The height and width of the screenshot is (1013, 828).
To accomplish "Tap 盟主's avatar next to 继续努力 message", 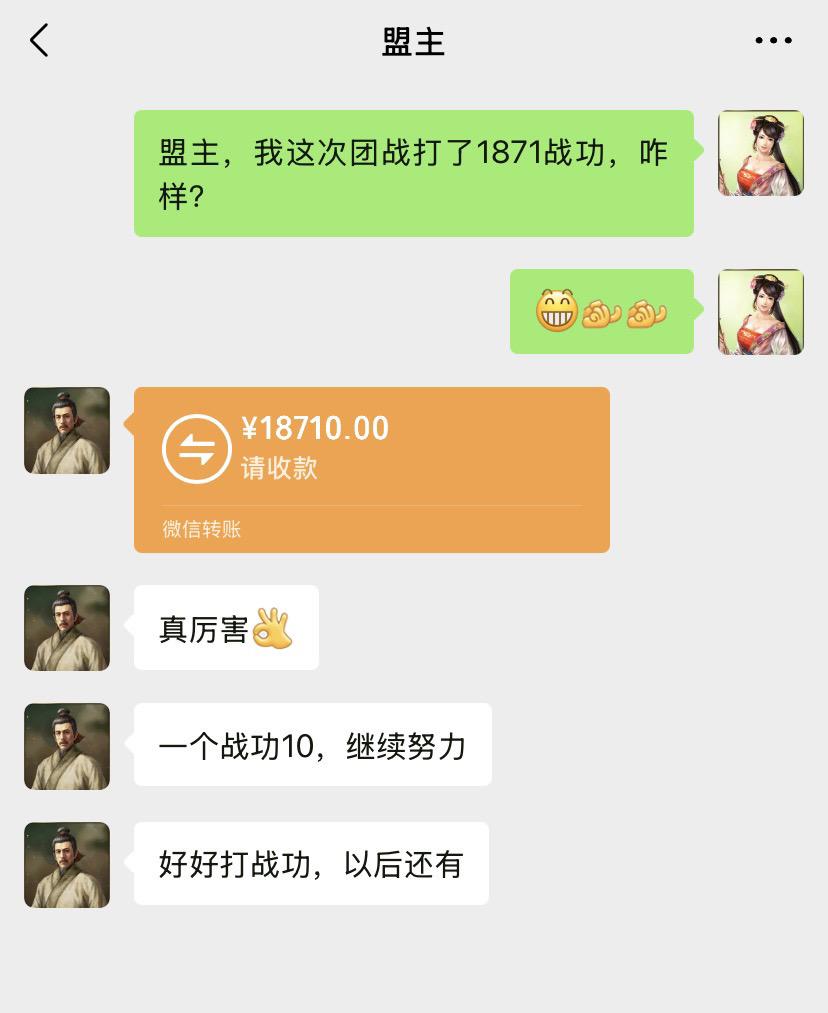I will (66, 745).
